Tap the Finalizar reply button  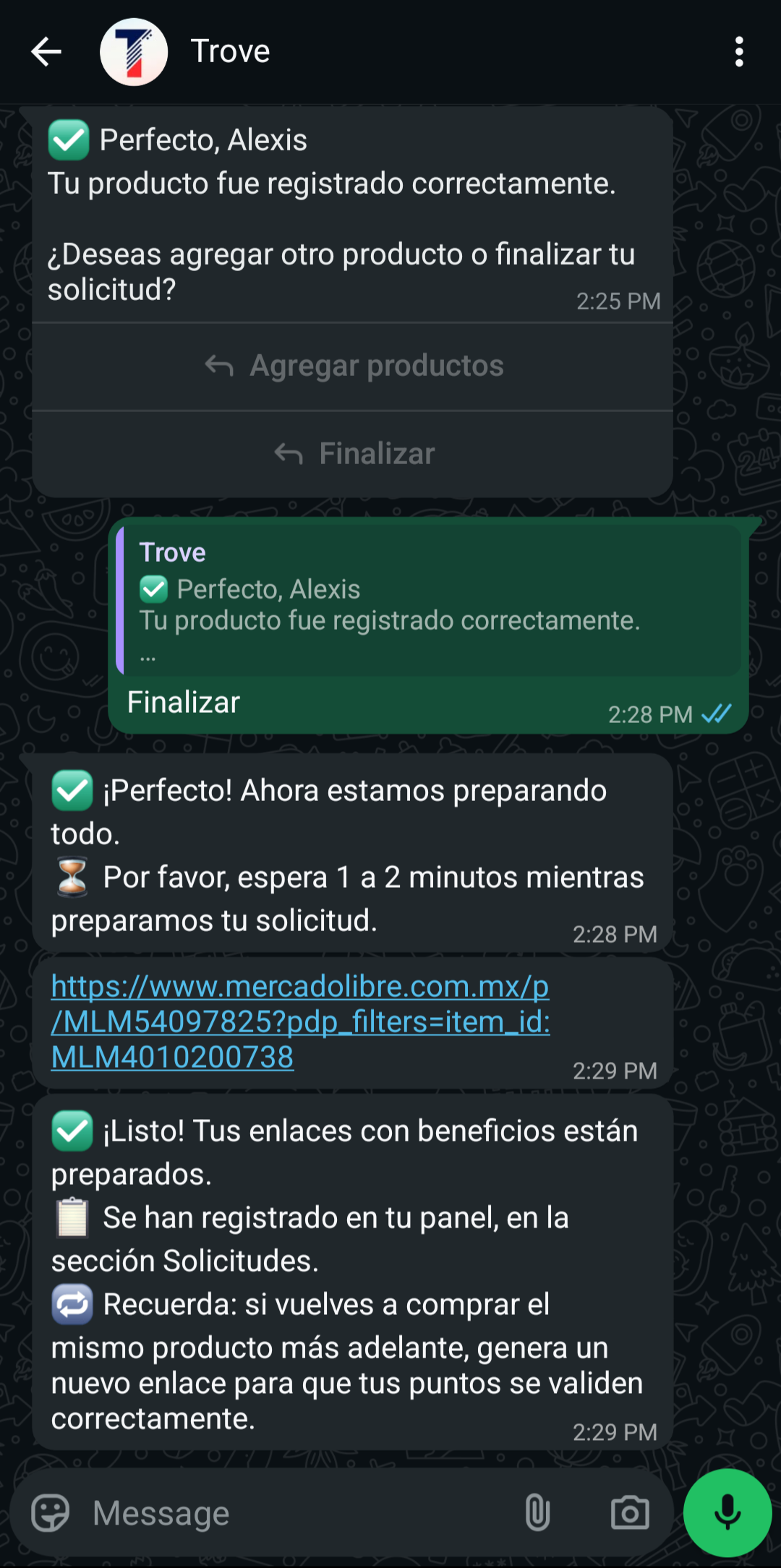(x=354, y=454)
